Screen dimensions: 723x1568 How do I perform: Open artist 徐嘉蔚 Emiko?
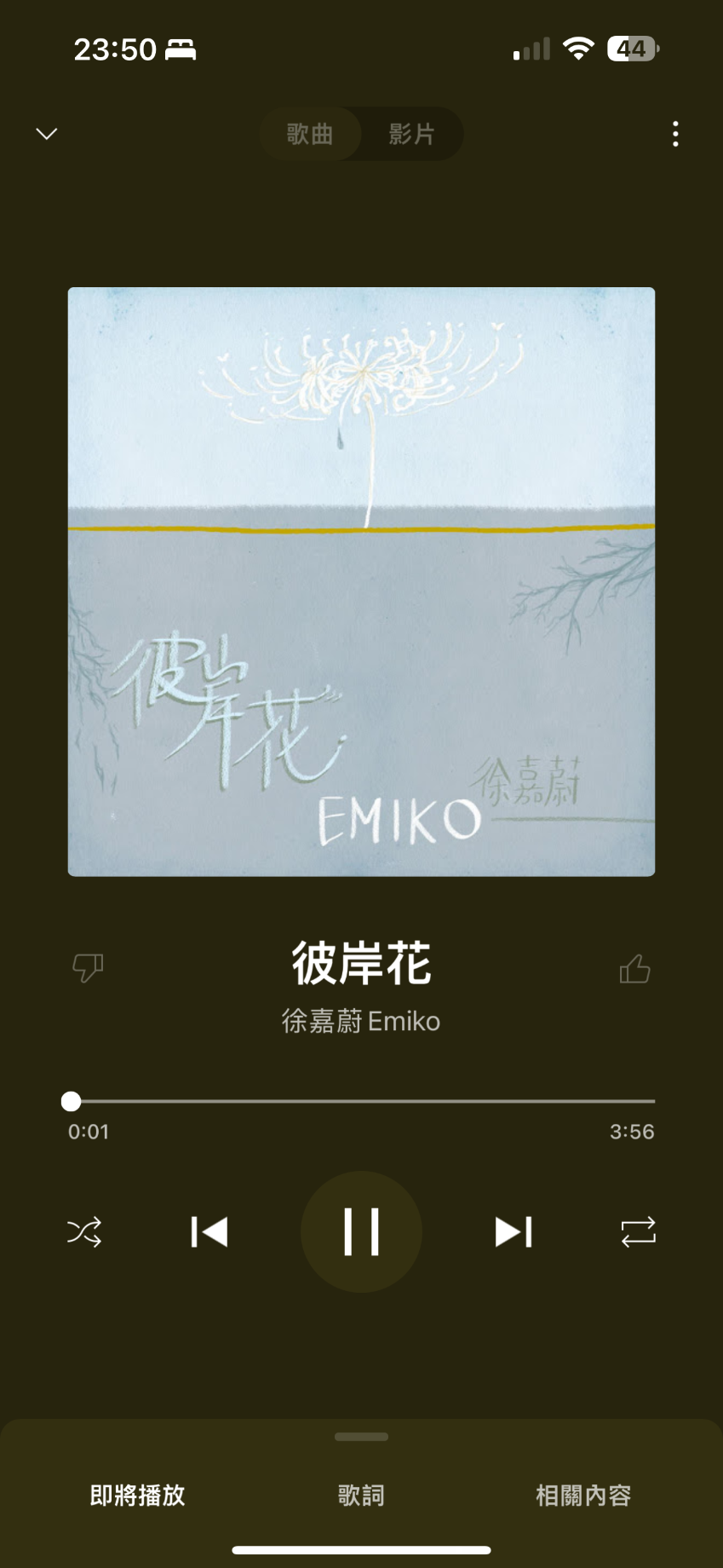[x=361, y=1021]
